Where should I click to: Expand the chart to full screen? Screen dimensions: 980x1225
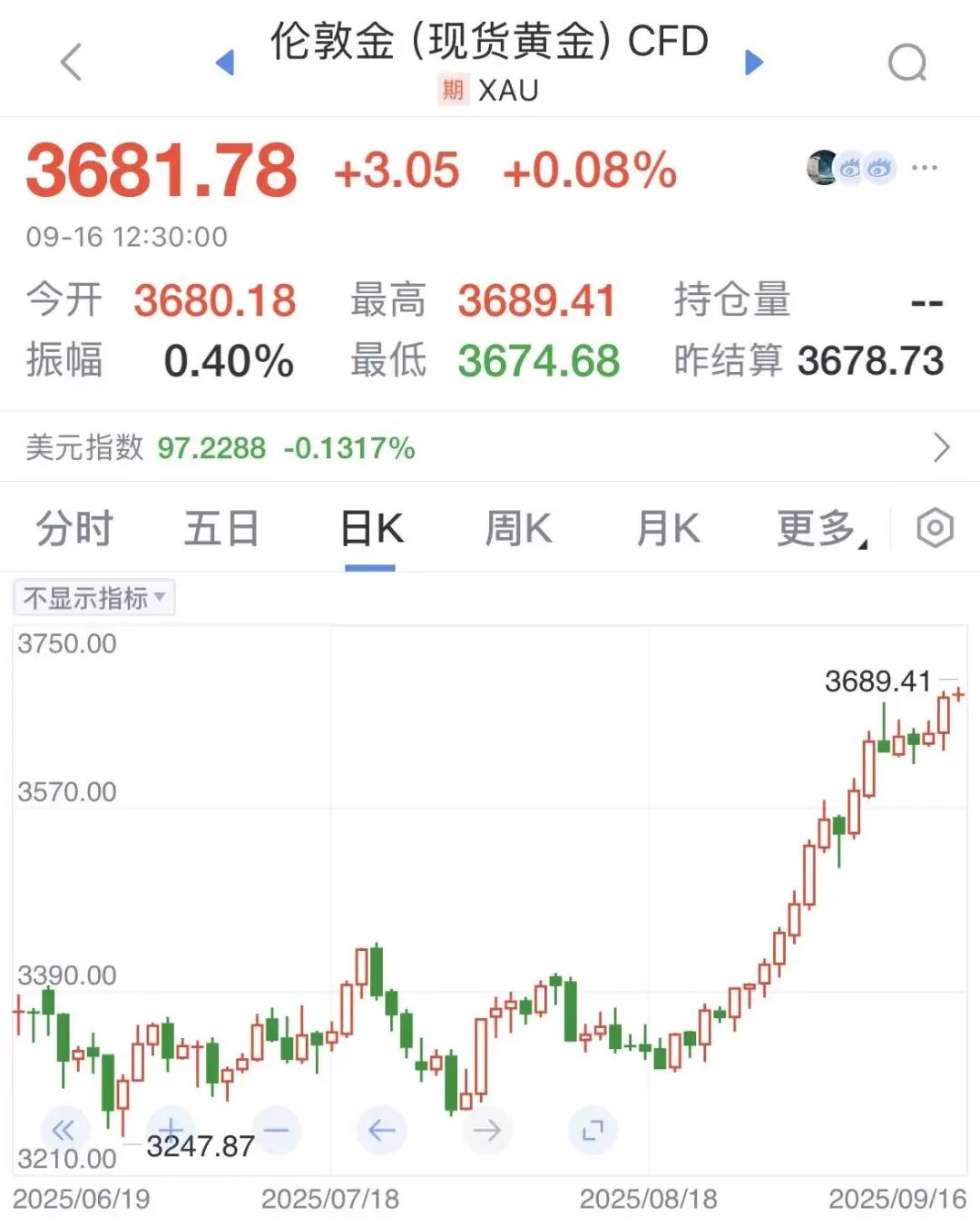[593, 1130]
